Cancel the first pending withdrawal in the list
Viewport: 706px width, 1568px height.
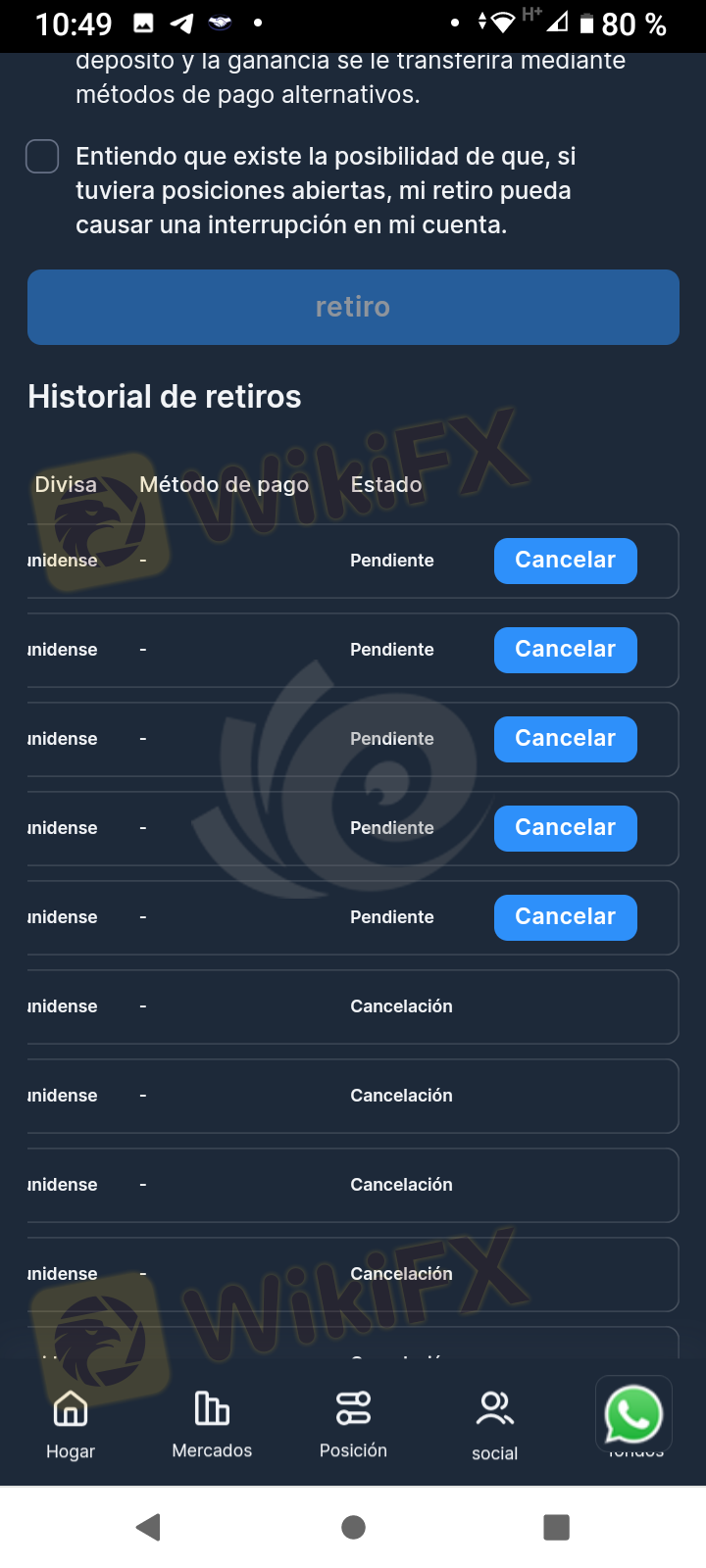point(566,561)
